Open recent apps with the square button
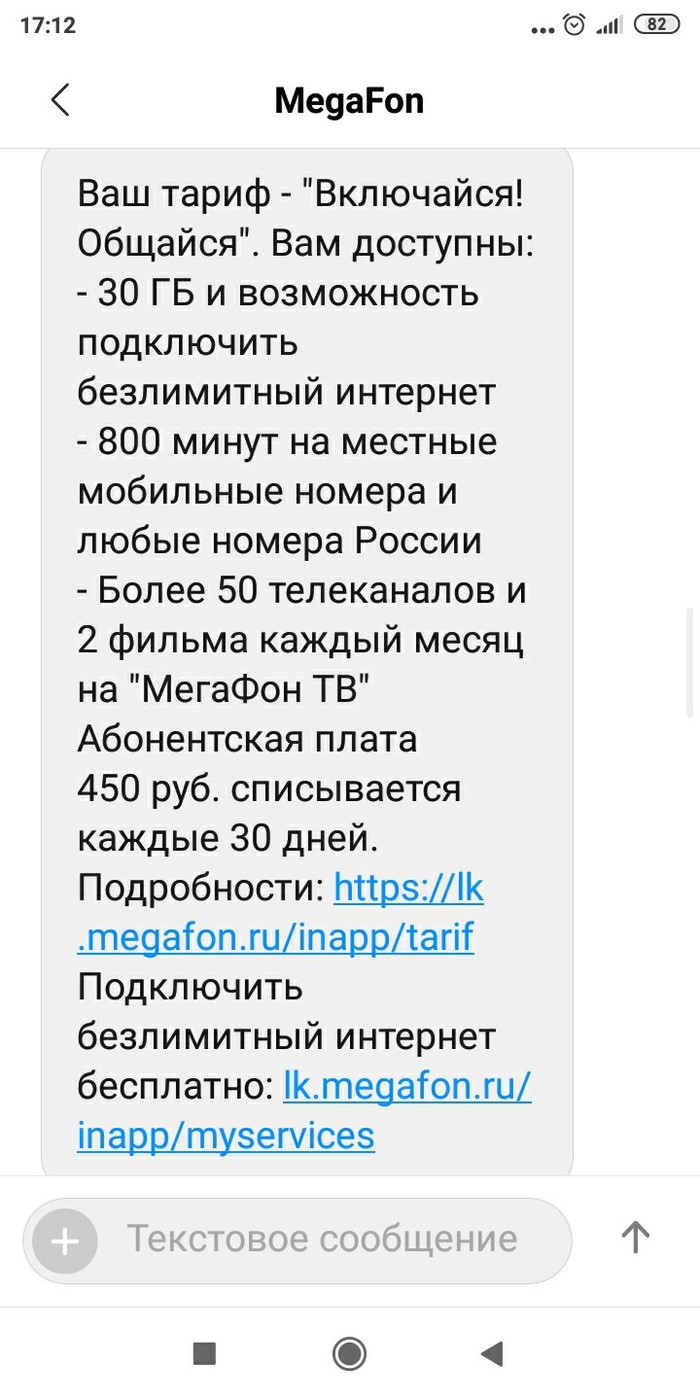Screen dimensions: 700x1400 (x=204, y=1354)
